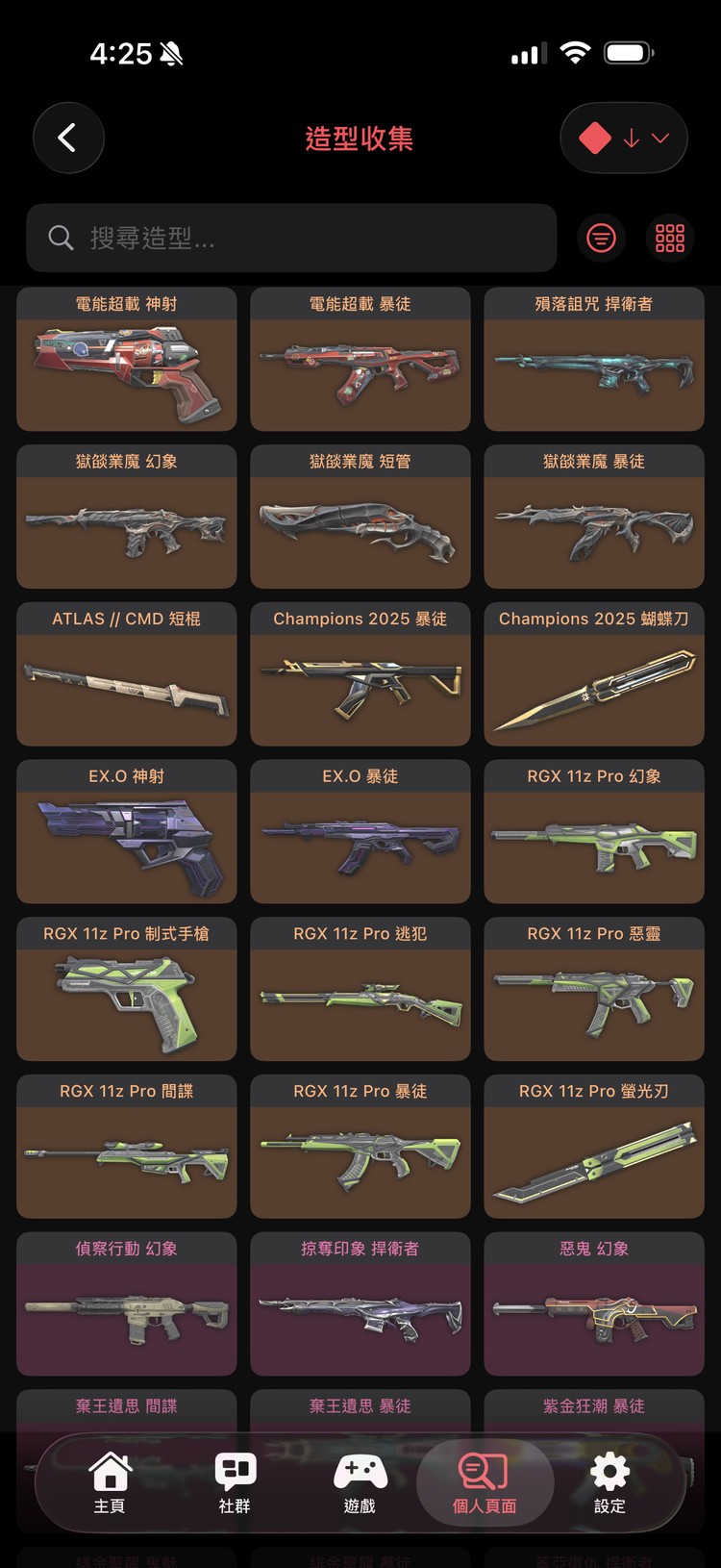Switch to the 社群 tab

[x=235, y=1482]
